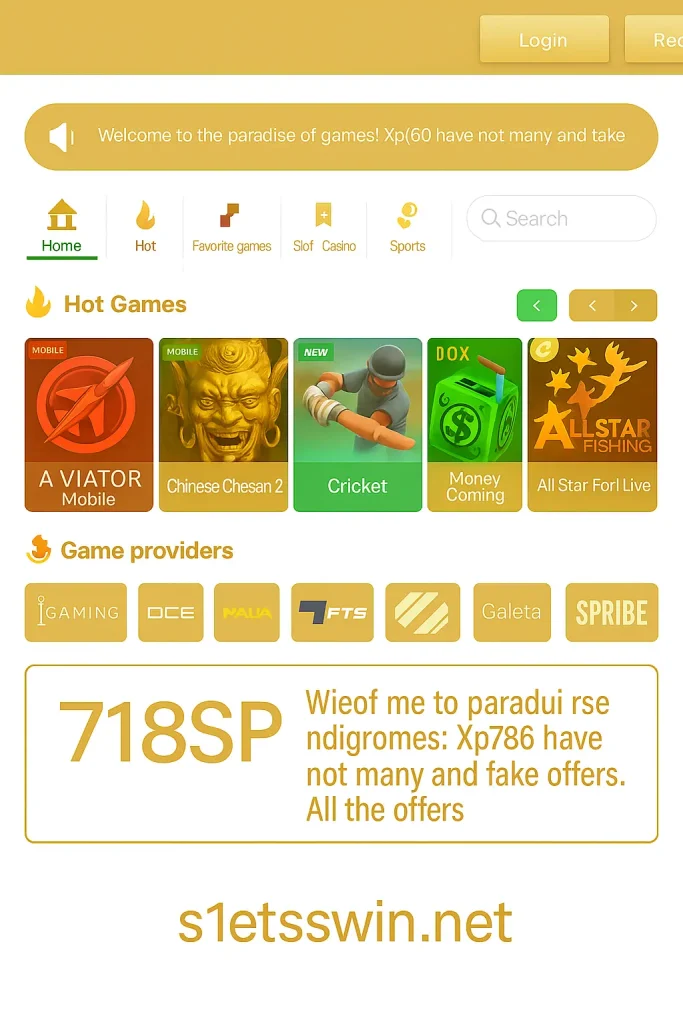683x1024 pixels.
Task: Open All Star Forl Live fishing game
Action: click(x=593, y=425)
